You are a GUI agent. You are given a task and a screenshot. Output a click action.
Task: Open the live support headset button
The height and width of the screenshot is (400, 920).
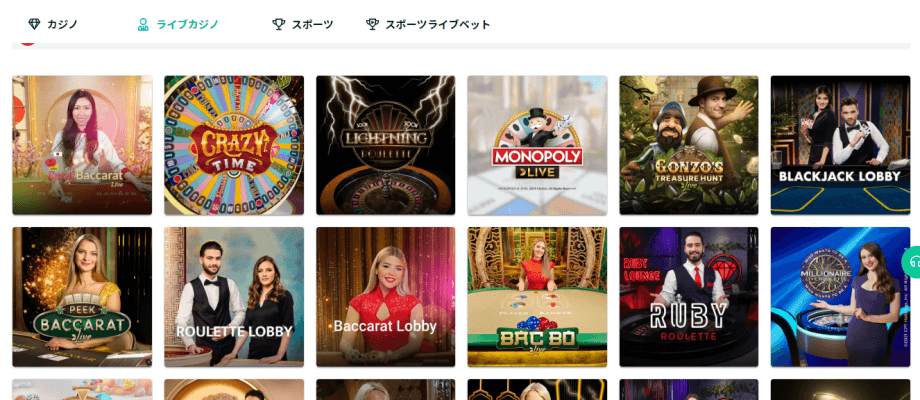coord(912,262)
